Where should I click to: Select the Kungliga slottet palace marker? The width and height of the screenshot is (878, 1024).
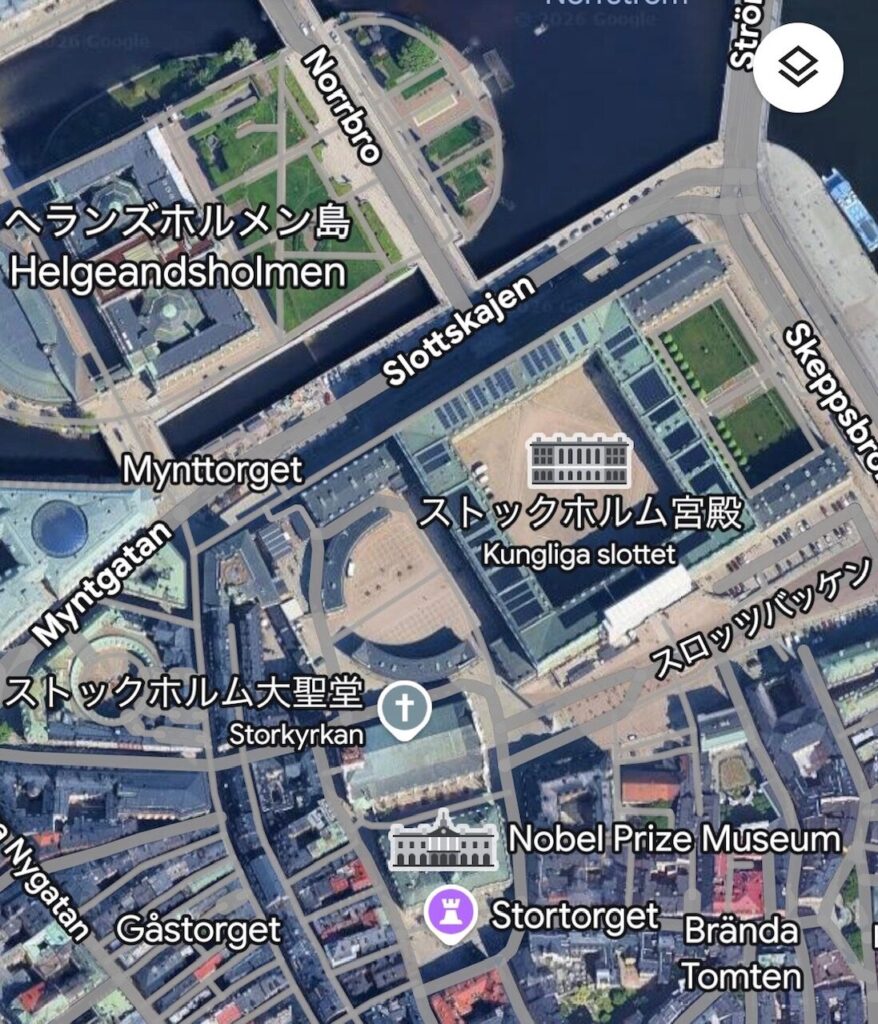pyautogui.click(x=580, y=462)
